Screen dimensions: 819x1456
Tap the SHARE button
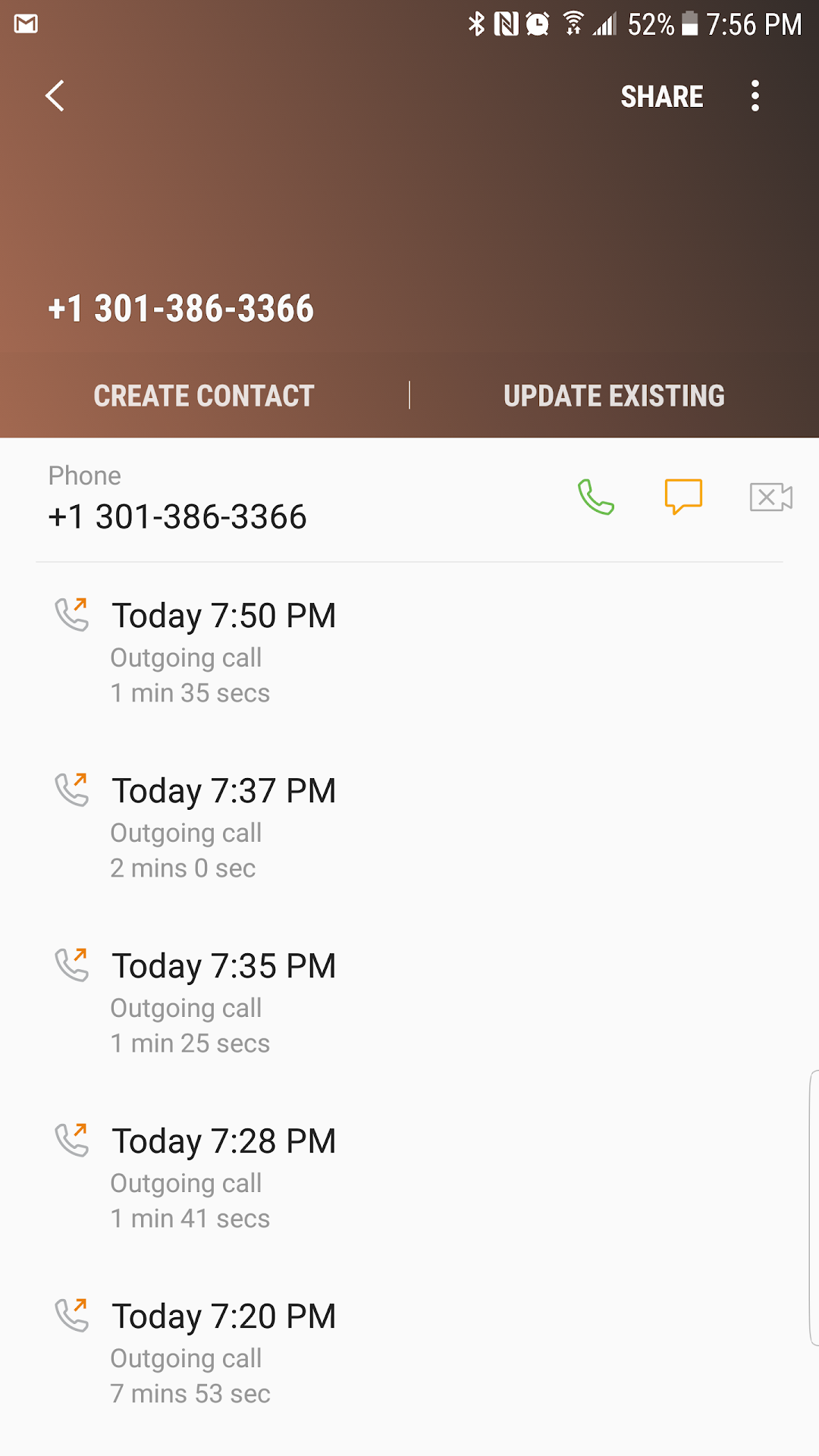click(661, 96)
